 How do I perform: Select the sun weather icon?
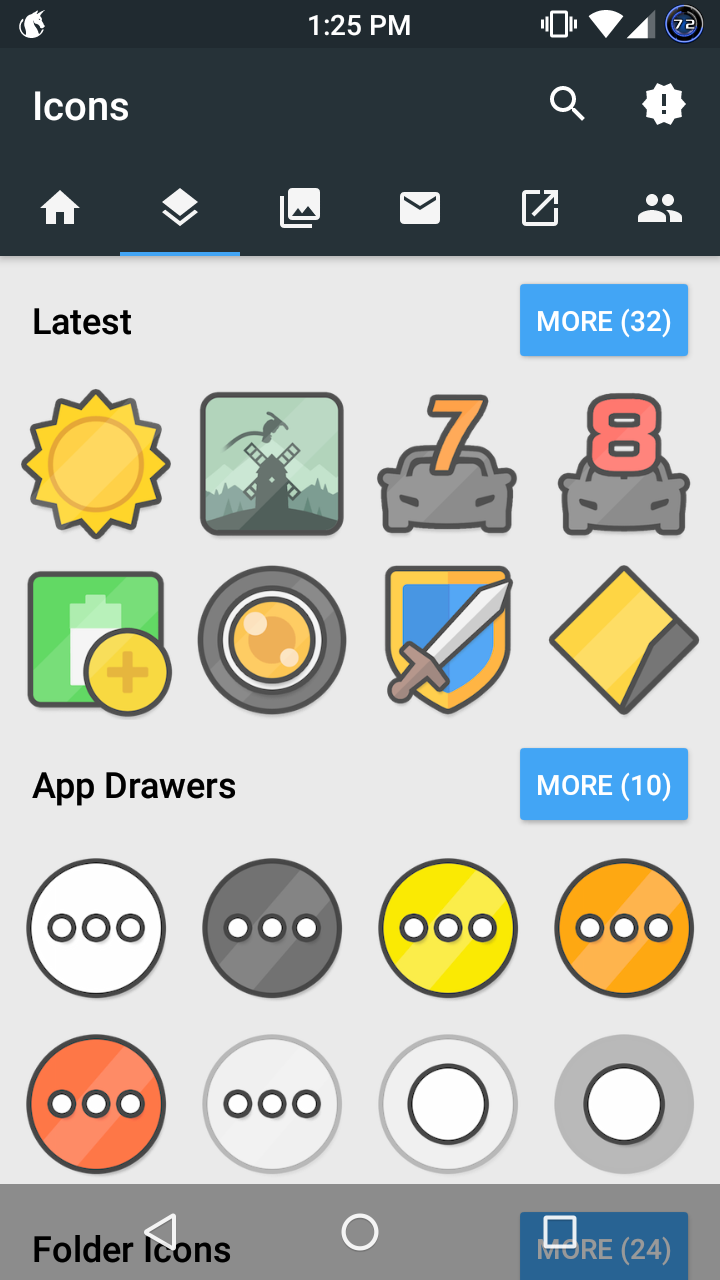coord(96,463)
